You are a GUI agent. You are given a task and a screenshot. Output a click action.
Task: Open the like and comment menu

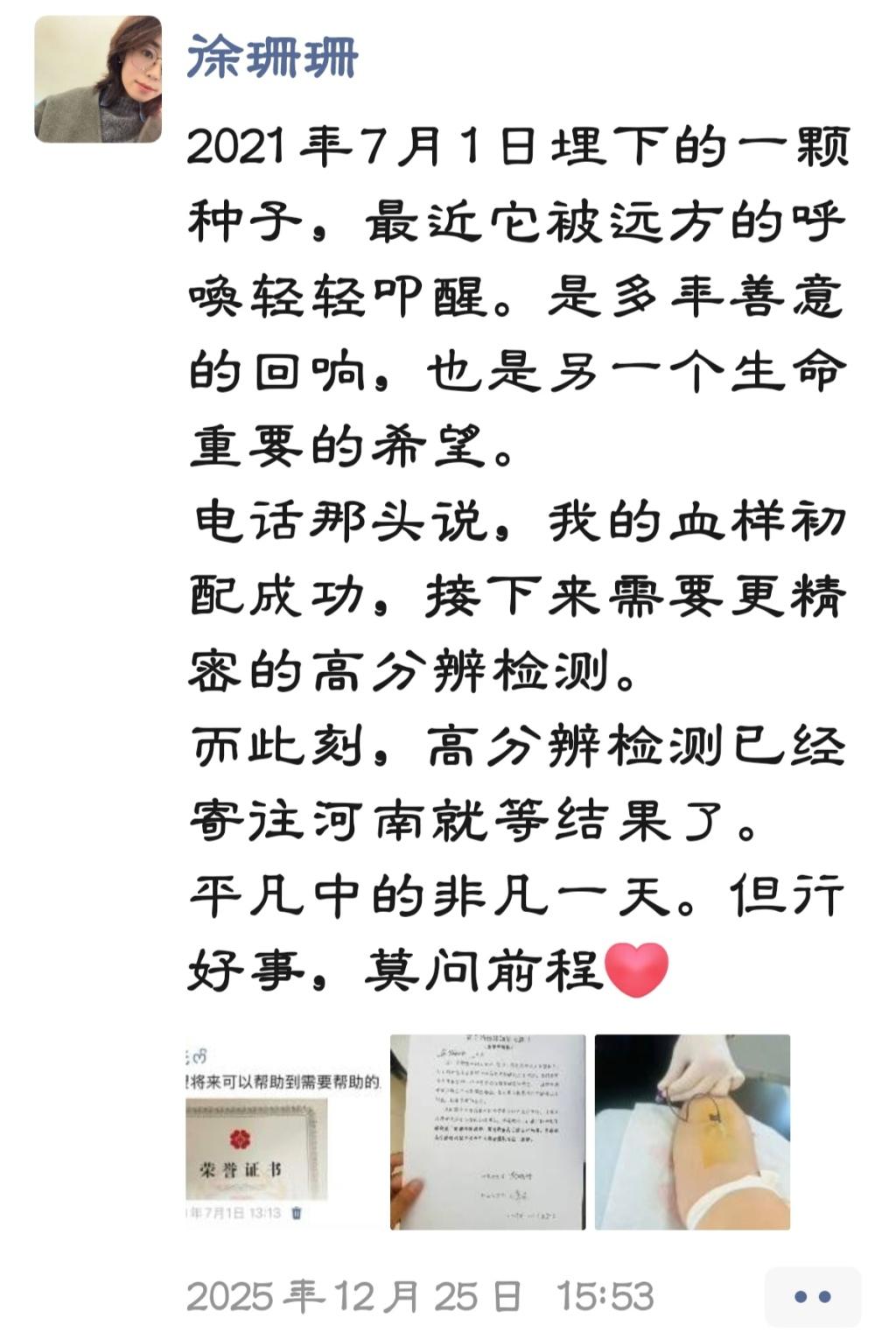[x=812, y=1297]
